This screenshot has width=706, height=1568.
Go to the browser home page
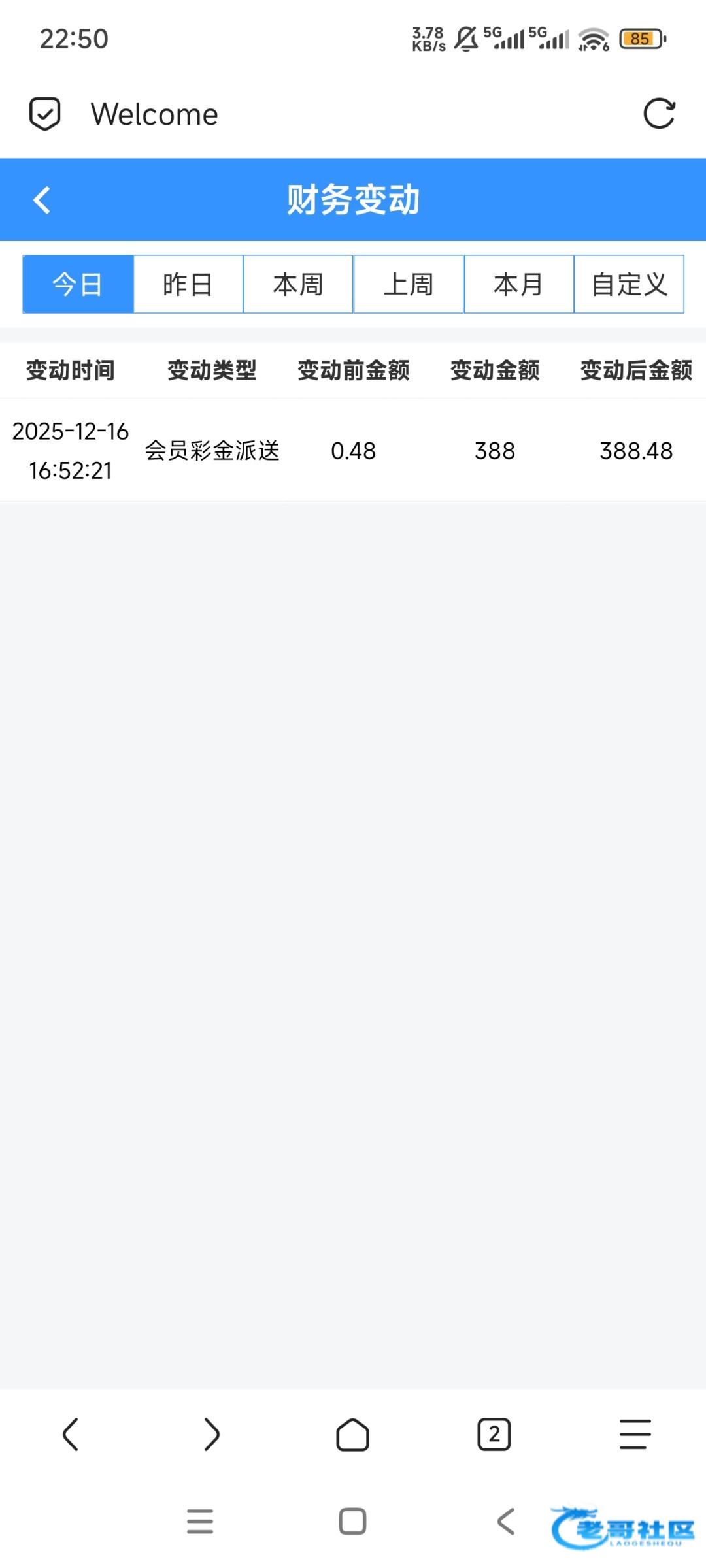point(353,1435)
